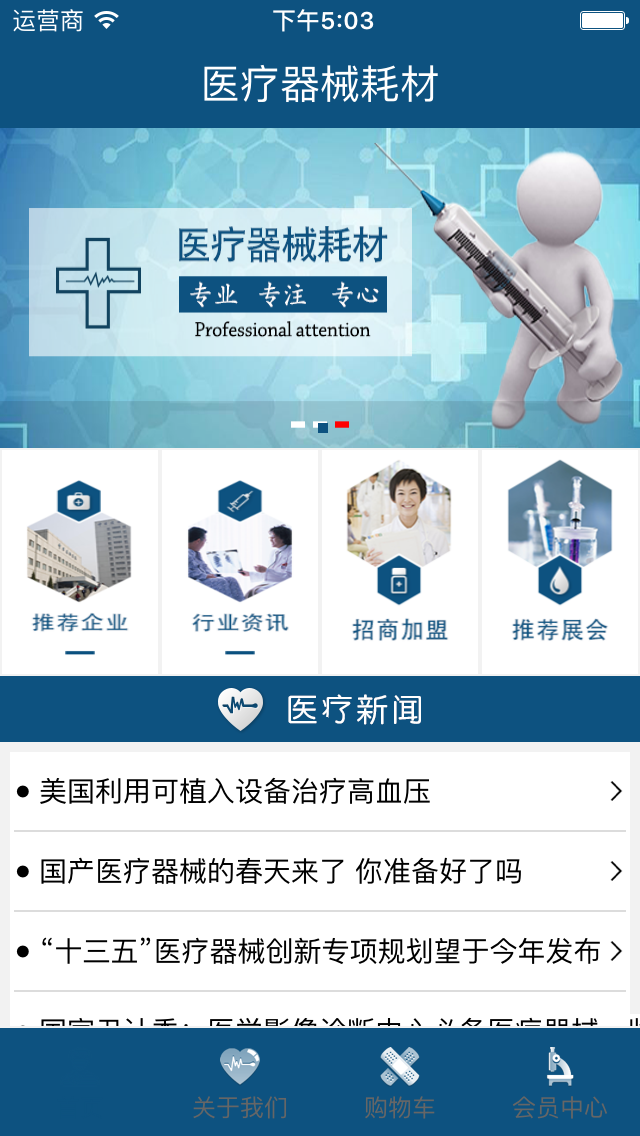Read article 国产医疗器械的春天来了
The width and height of the screenshot is (640, 1136).
320,871
